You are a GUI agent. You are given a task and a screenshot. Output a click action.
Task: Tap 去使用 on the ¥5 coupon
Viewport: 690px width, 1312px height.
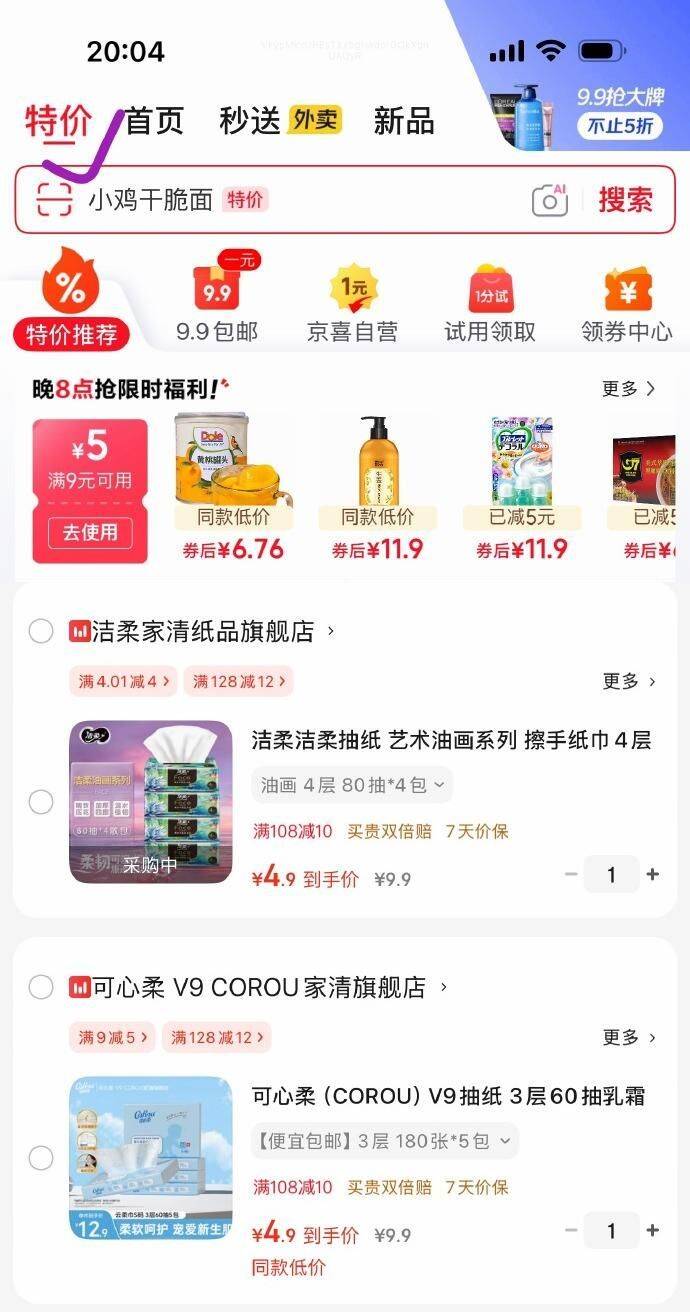tap(90, 532)
